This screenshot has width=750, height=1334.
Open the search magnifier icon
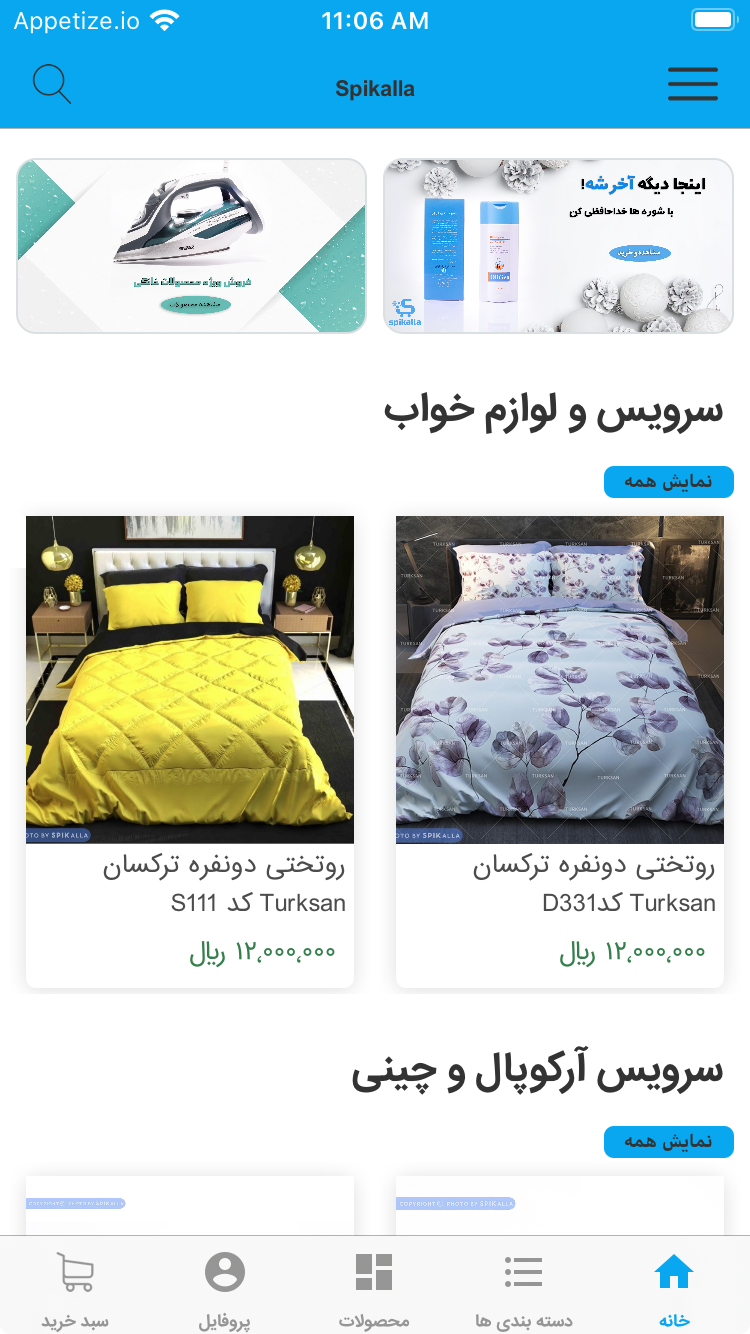coord(52,85)
